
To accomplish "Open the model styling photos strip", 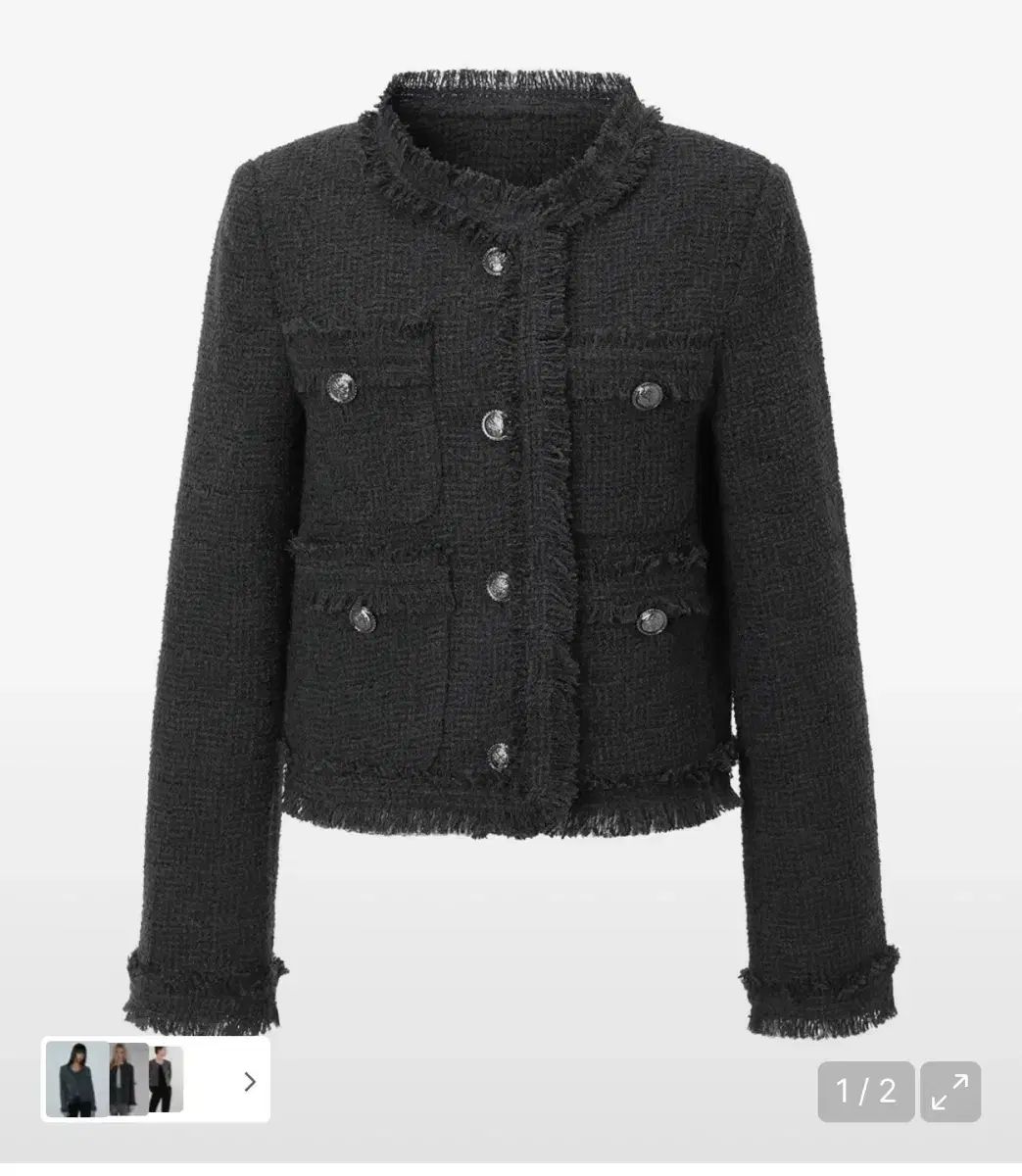I will coord(116,1079).
